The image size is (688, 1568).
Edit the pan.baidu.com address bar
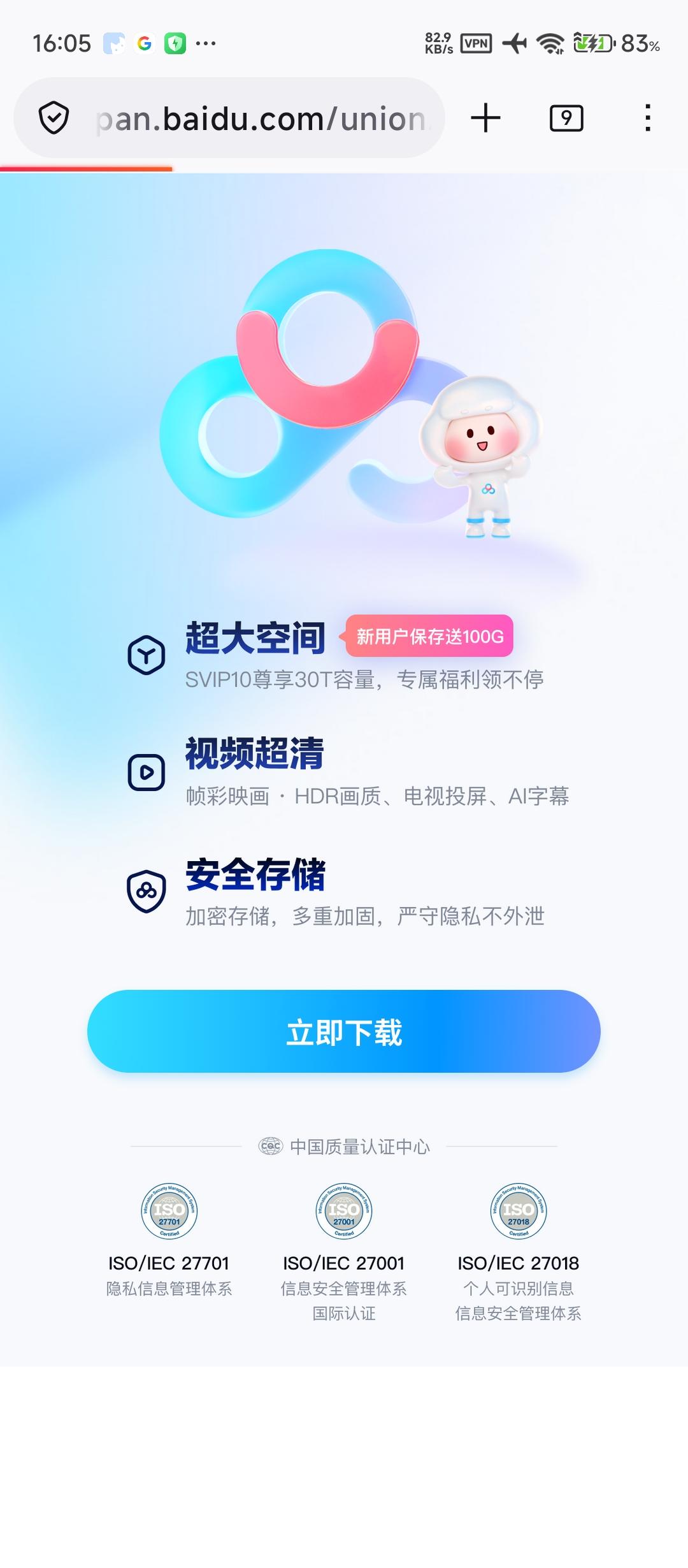point(261,119)
